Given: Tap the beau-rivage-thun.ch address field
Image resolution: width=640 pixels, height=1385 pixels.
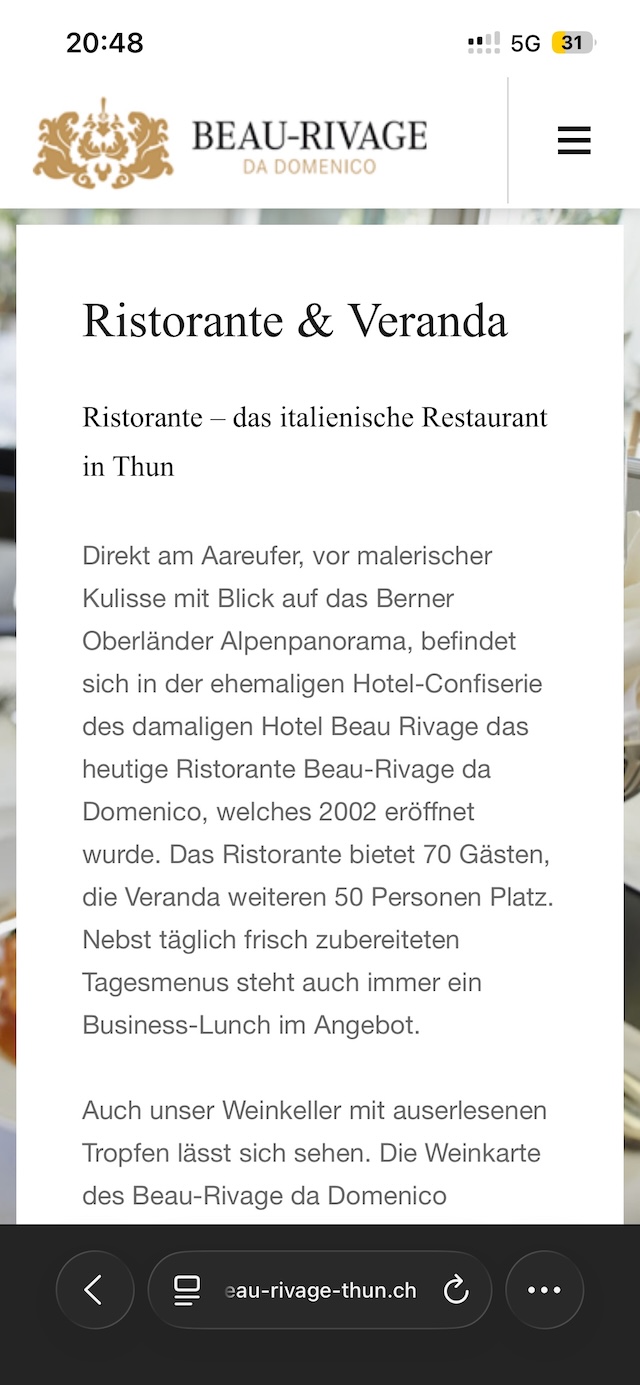Looking at the screenshot, I should click(322, 1290).
